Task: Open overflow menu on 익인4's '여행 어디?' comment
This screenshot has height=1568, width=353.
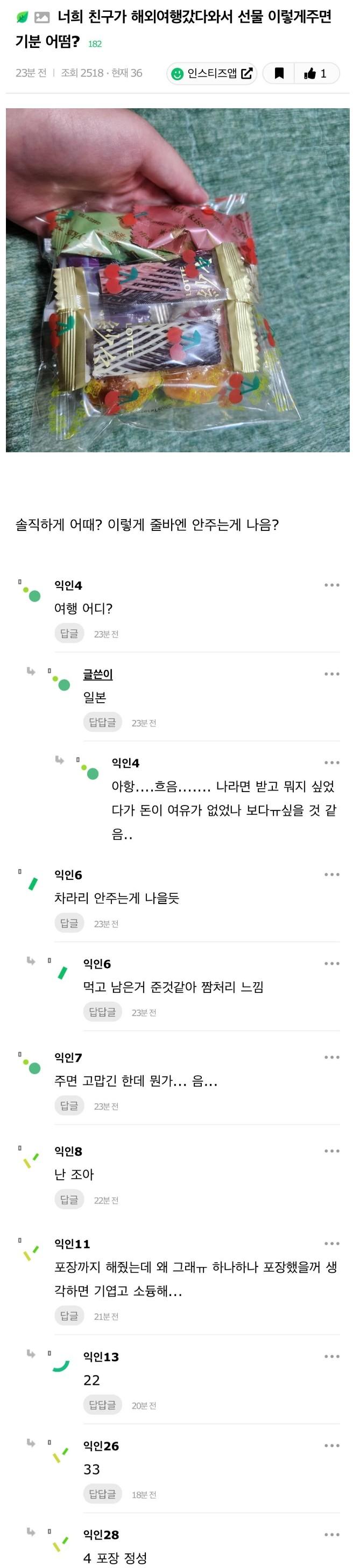Action: [x=331, y=585]
